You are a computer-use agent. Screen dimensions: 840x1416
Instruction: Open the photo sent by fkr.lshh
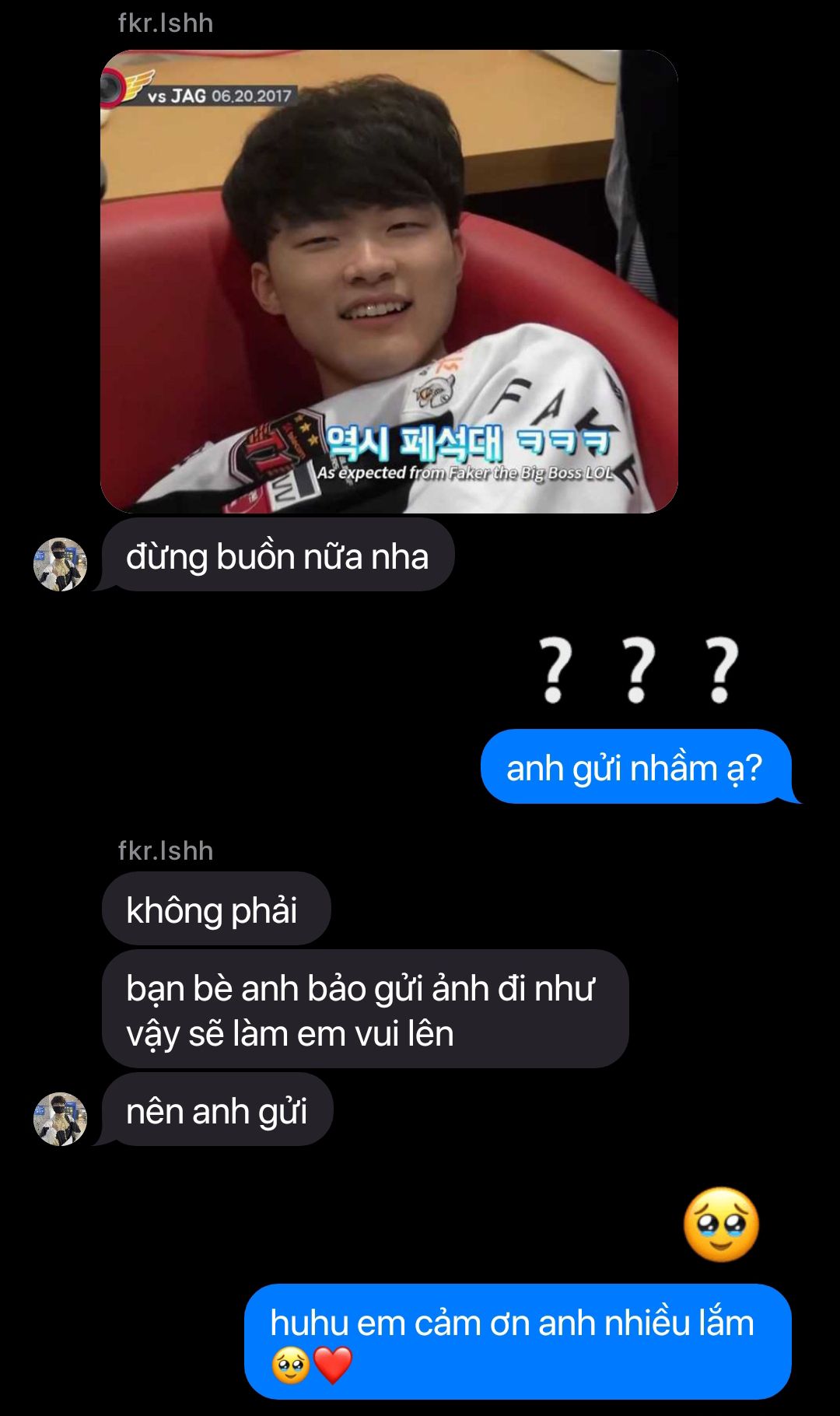pyautogui.click(x=389, y=282)
